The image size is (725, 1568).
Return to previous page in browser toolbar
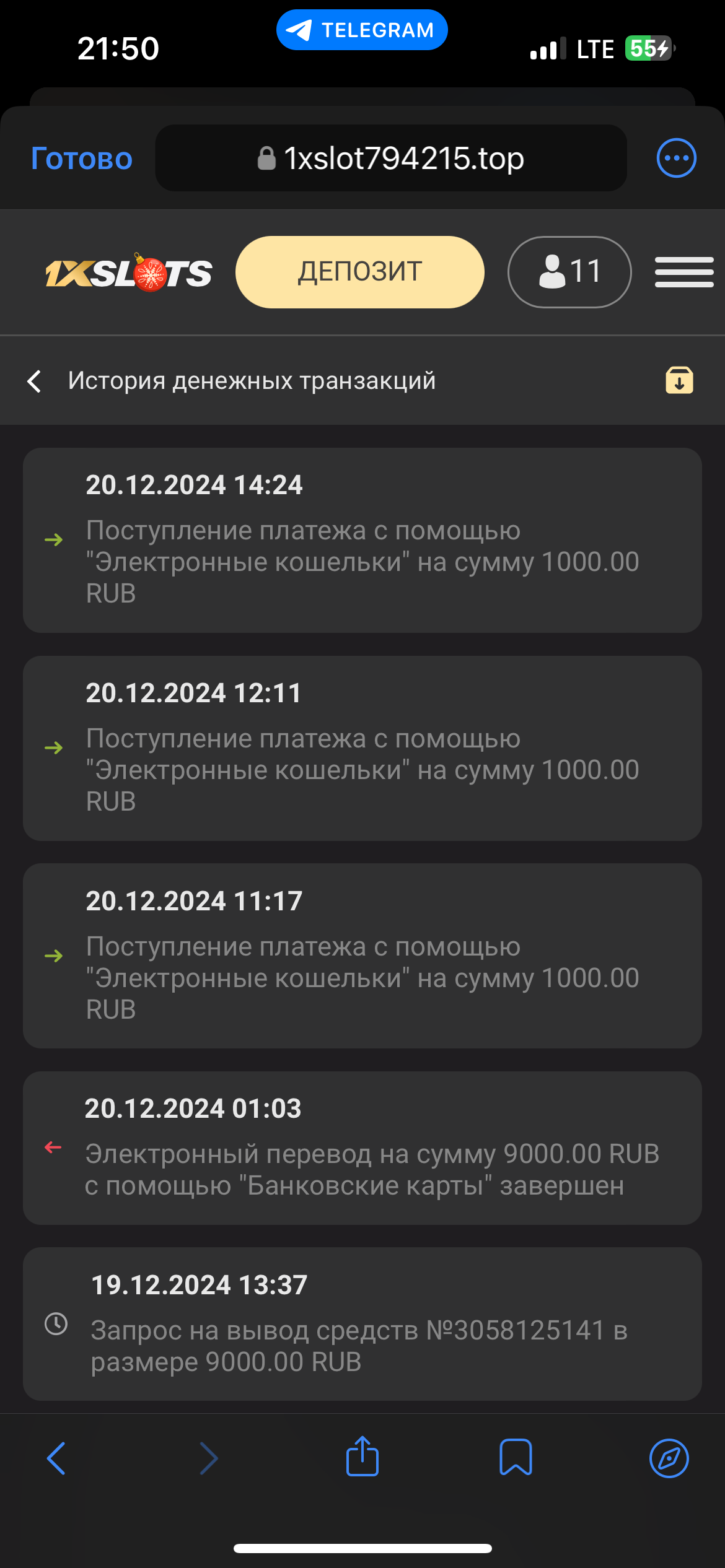coord(56,1458)
